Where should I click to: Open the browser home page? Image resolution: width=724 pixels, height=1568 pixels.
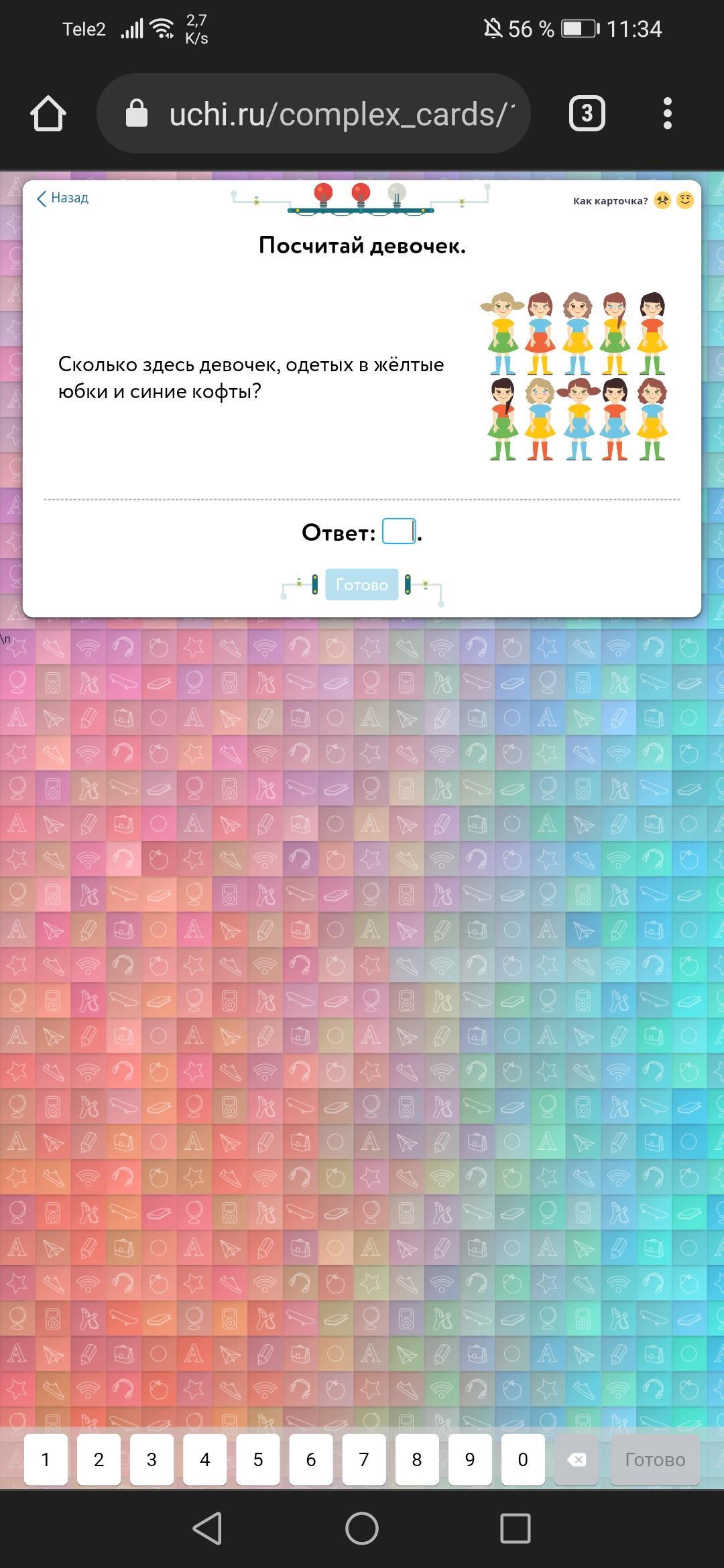48,114
